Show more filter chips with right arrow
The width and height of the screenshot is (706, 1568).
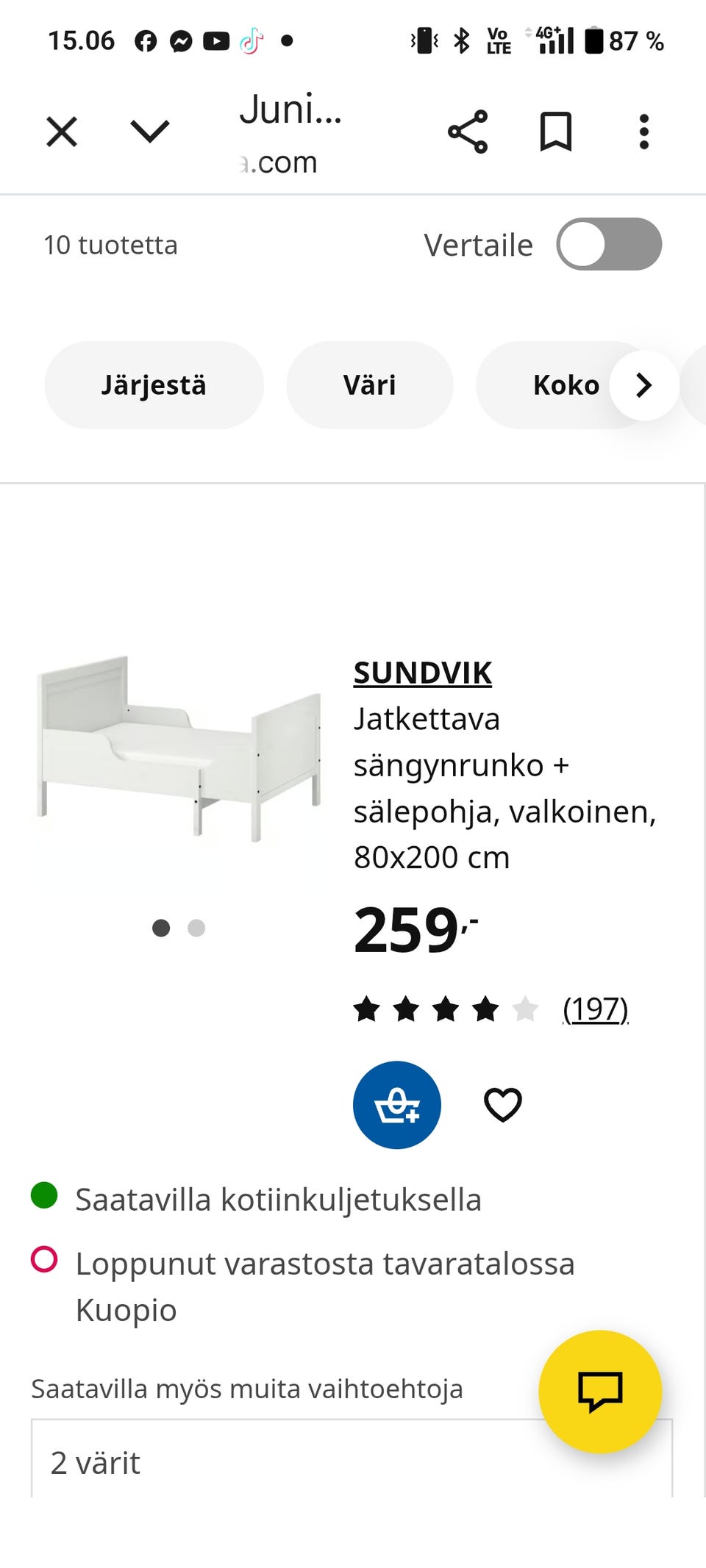(644, 385)
